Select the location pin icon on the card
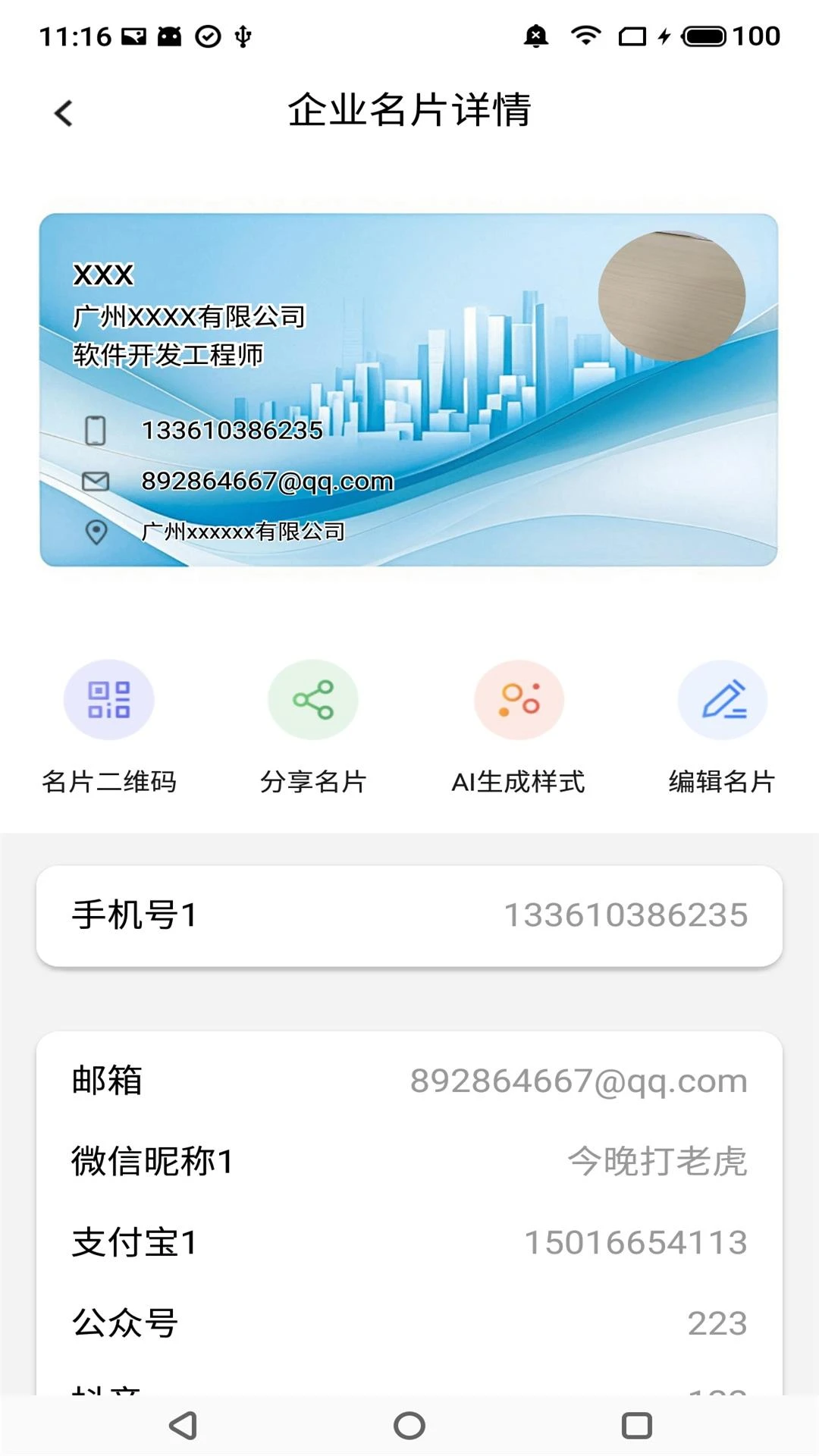 [x=94, y=532]
